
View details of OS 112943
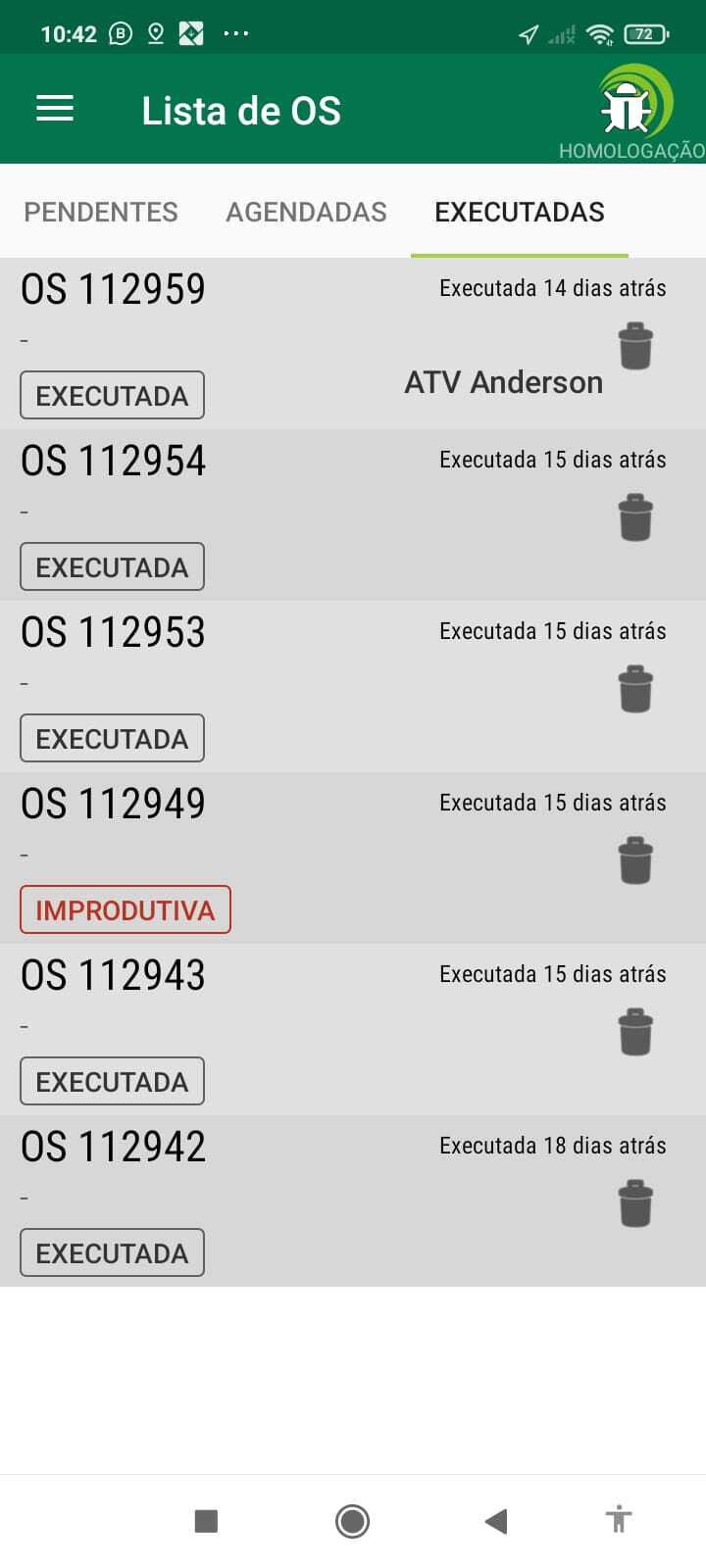(114, 976)
